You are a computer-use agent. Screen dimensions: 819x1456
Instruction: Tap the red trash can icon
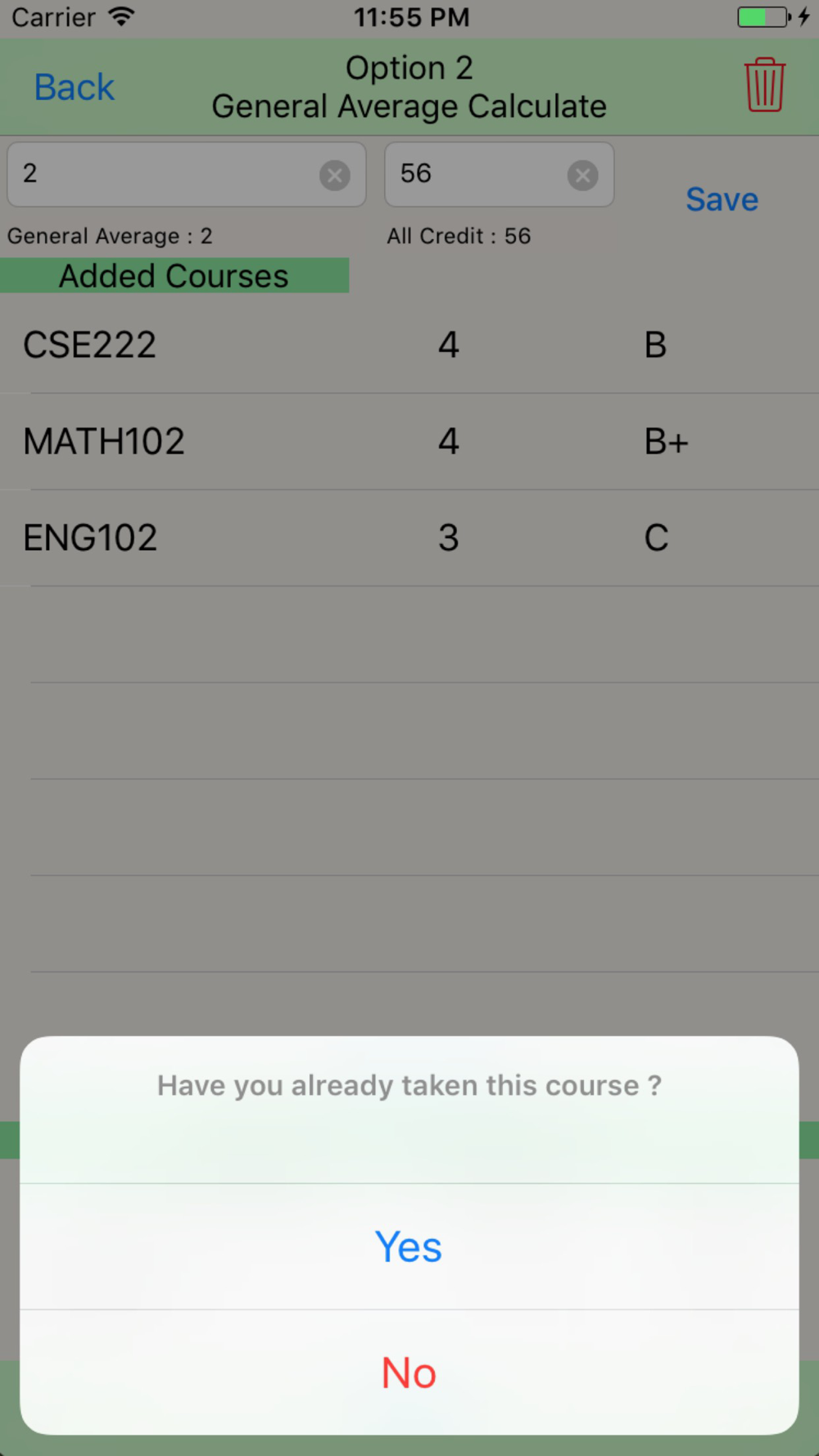click(x=765, y=85)
